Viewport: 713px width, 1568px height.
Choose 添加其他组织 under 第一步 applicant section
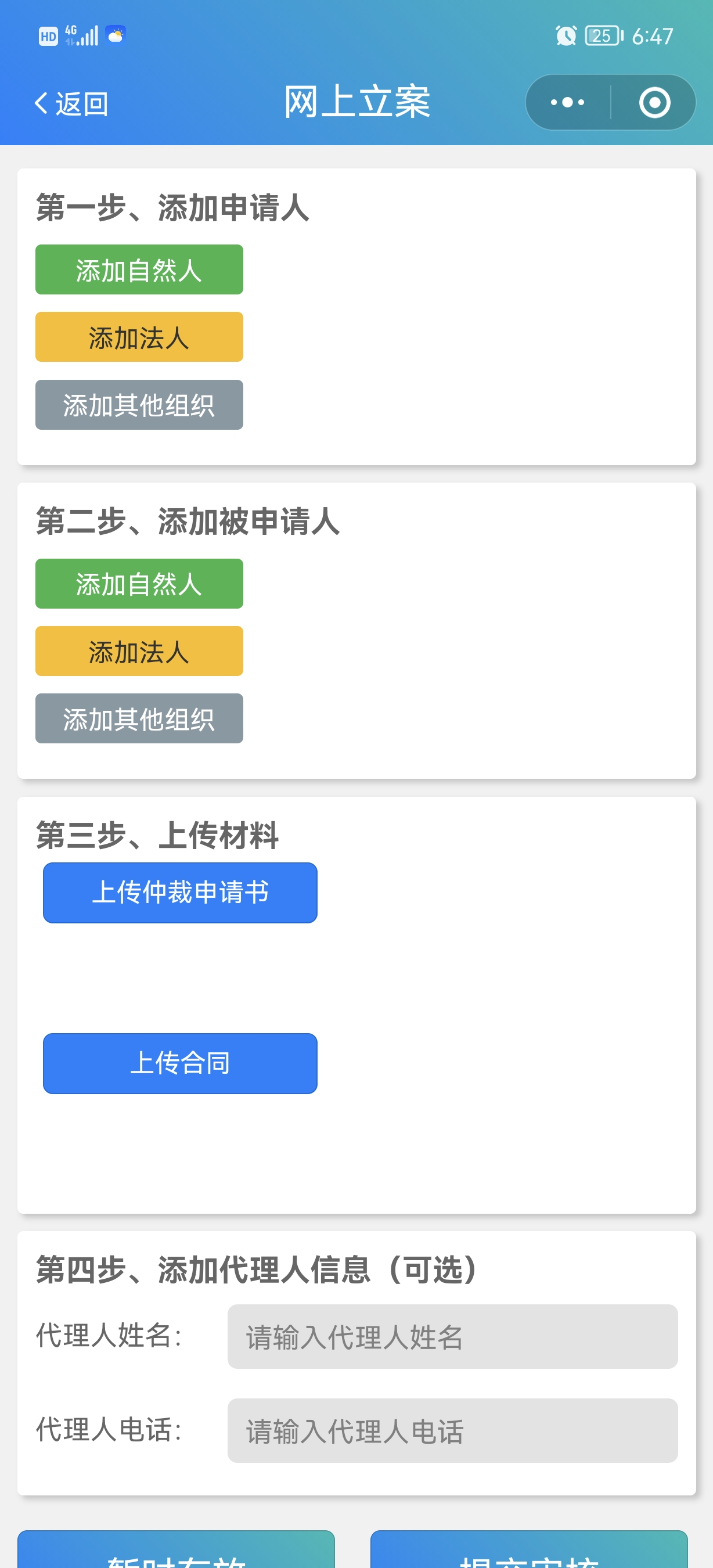tap(139, 405)
